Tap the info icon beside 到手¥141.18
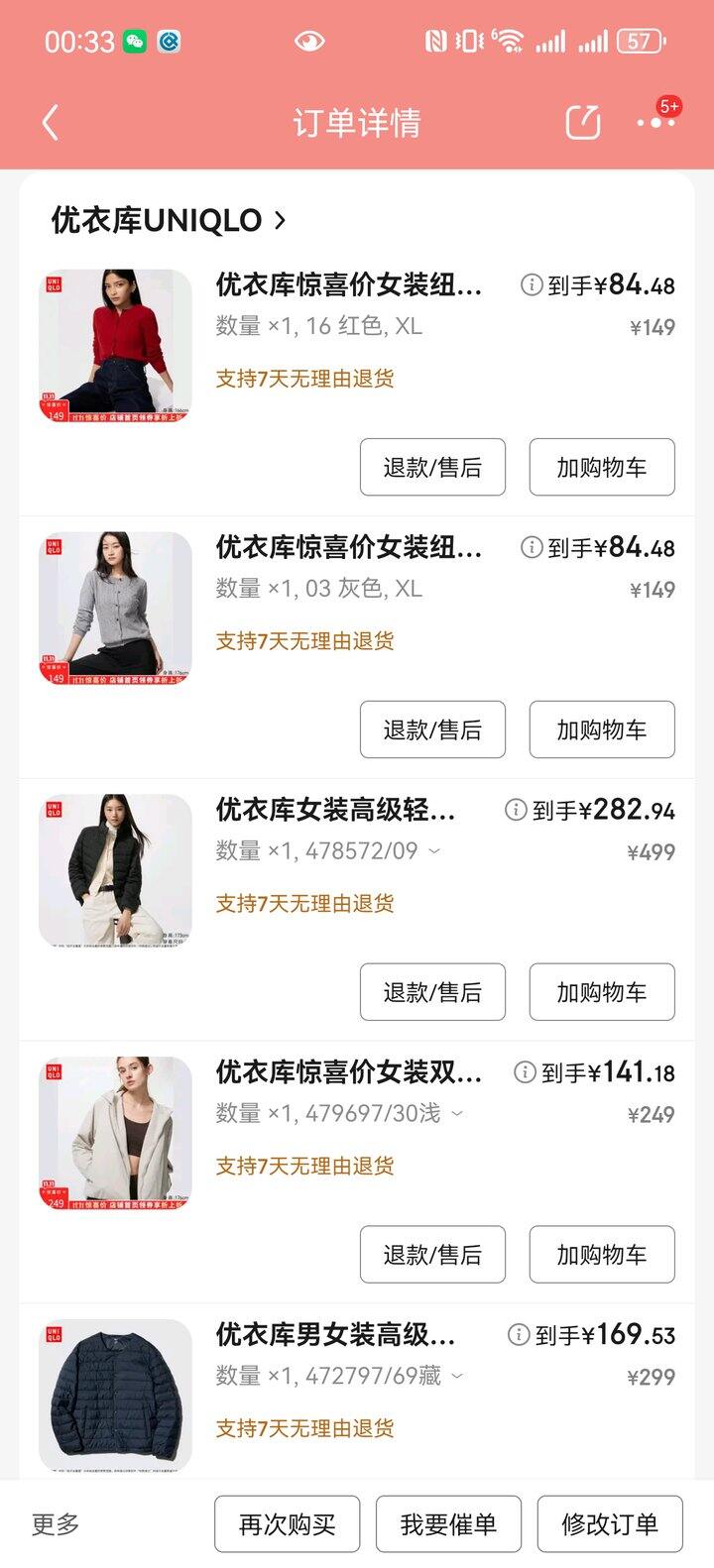Screen dimensions: 714x1568 coord(526,1073)
